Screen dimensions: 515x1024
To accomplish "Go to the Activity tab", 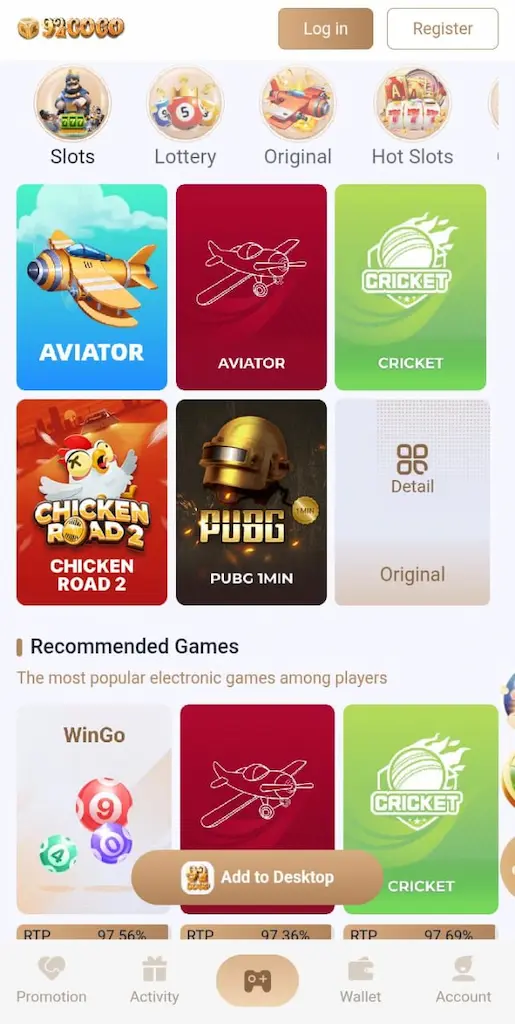I will [x=154, y=980].
